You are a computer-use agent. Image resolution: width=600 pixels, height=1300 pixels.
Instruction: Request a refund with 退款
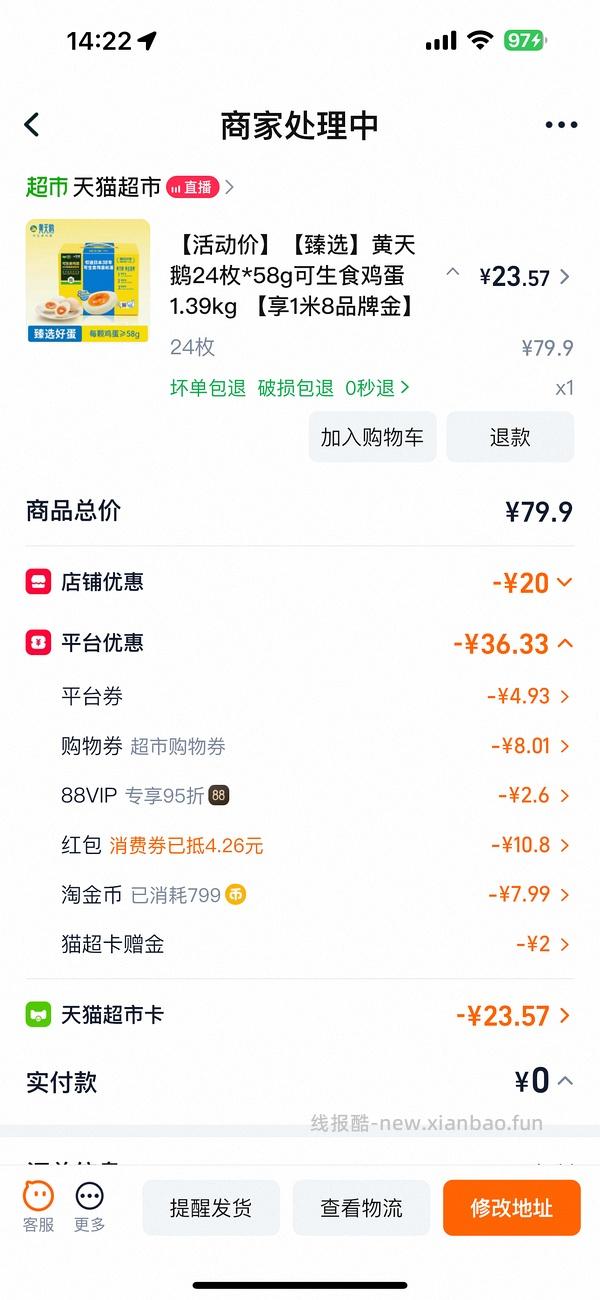coord(510,437)
